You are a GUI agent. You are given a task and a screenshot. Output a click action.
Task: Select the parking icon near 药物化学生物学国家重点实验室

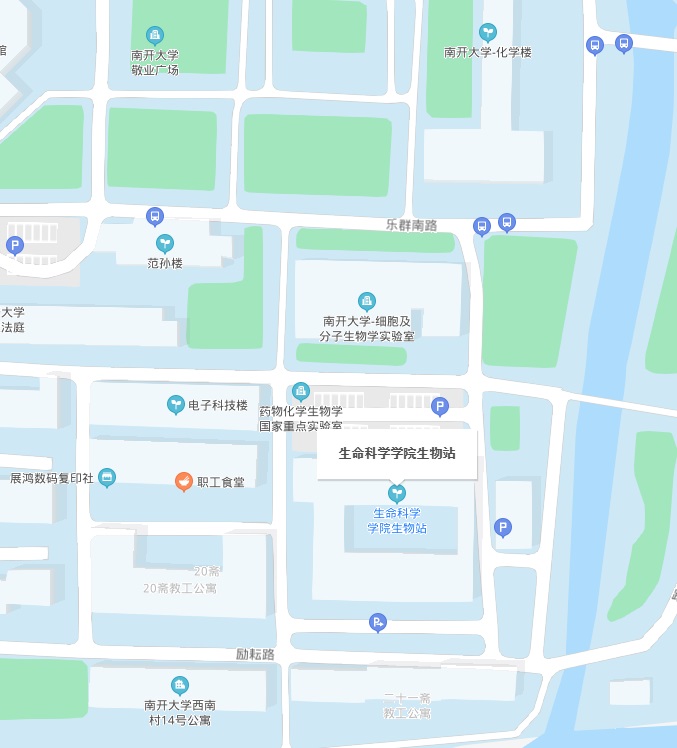(x=439, y=406)
